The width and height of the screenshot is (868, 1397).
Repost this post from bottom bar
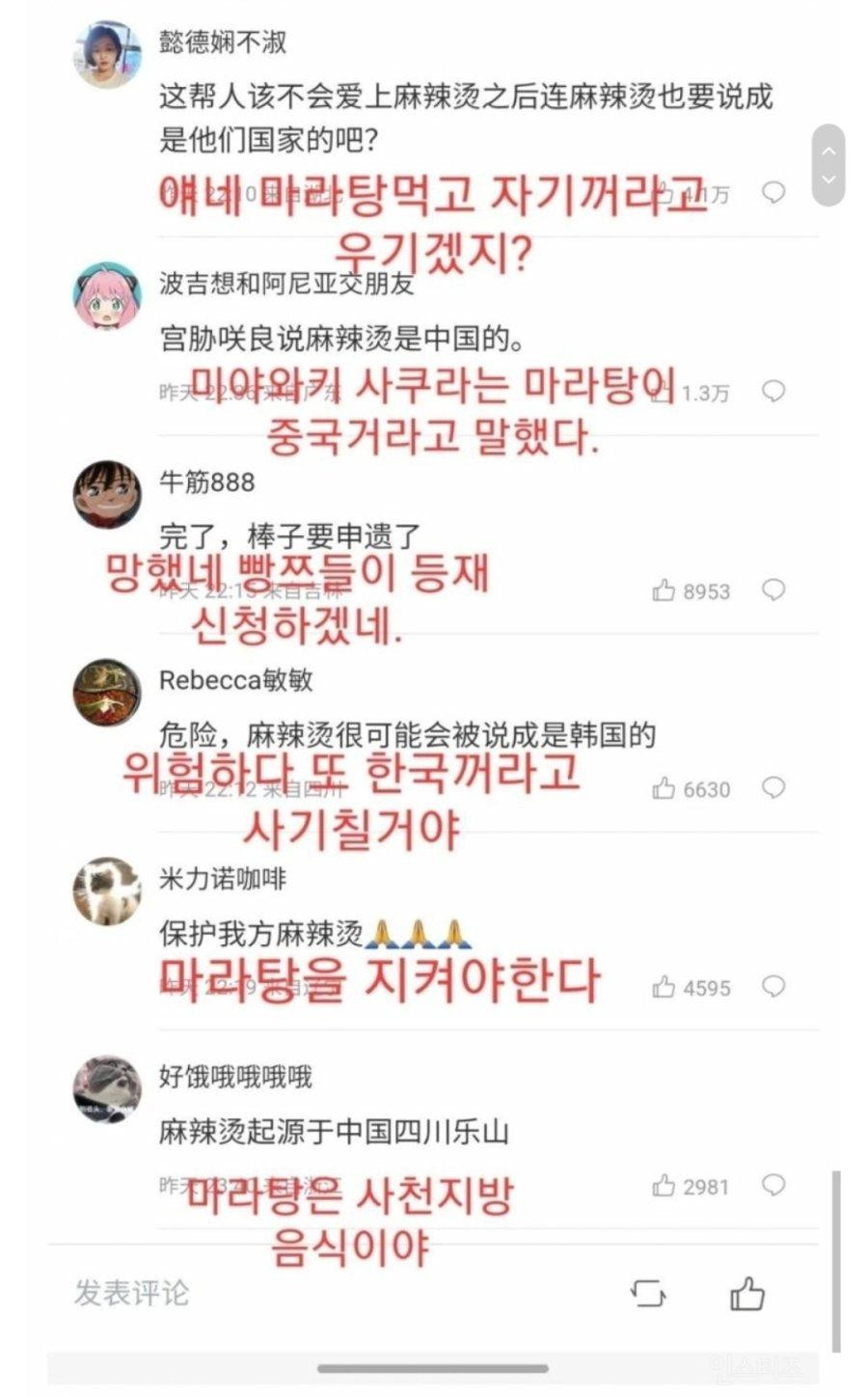[x=649, y=1294]
